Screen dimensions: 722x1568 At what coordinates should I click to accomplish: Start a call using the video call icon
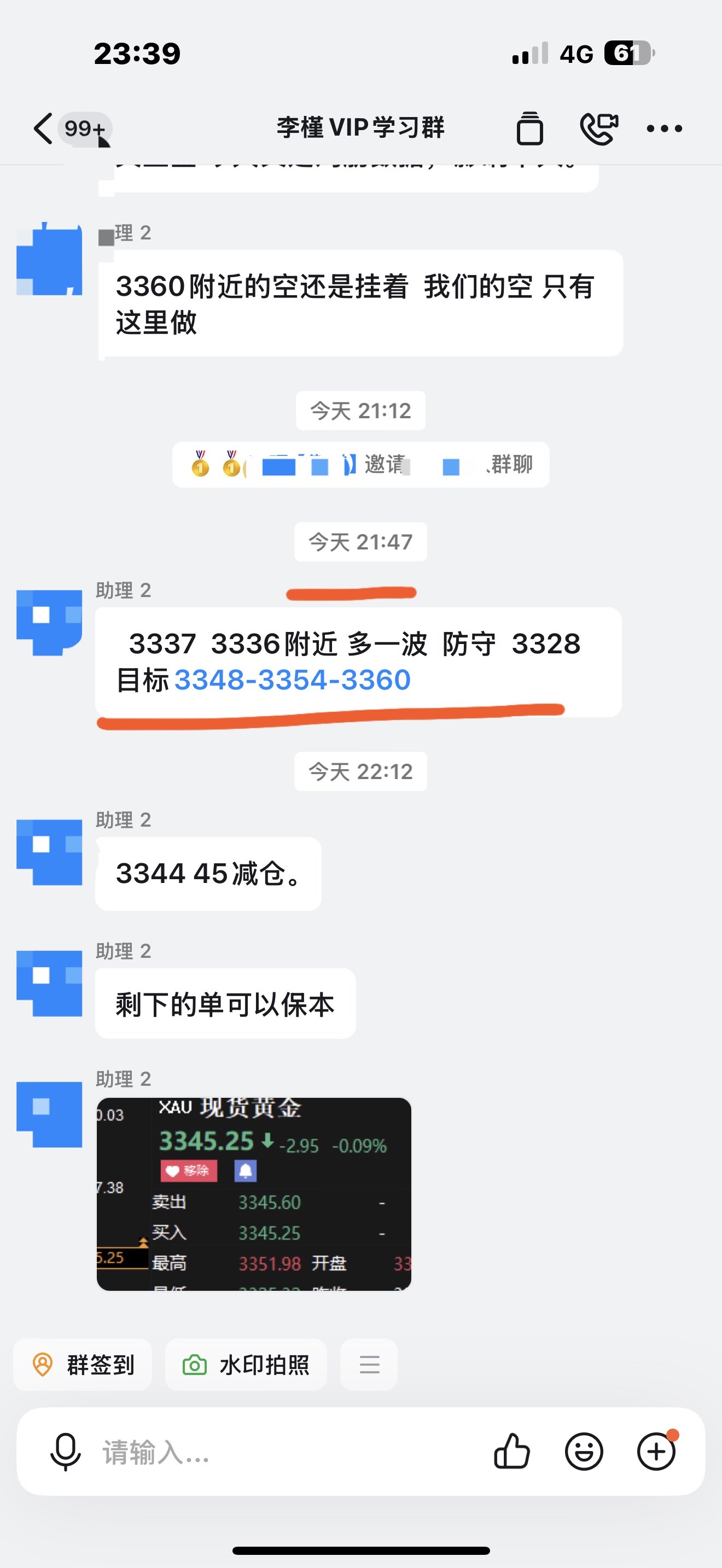tap(598, 128)
